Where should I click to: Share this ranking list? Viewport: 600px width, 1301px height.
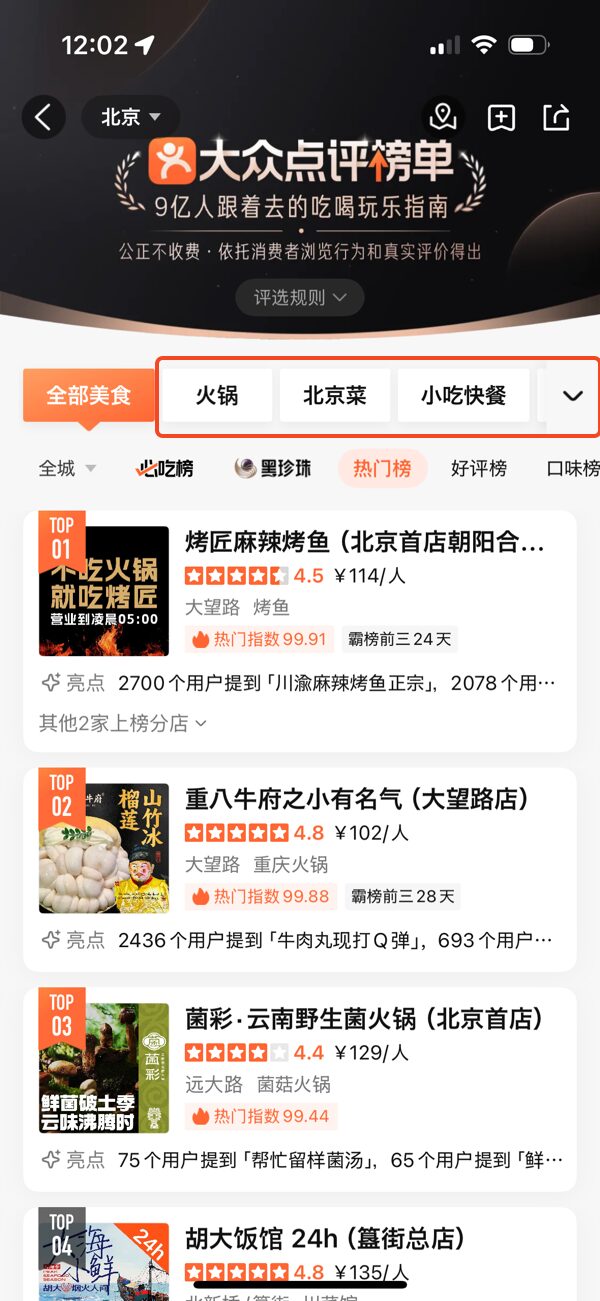[x=556, y=117]
